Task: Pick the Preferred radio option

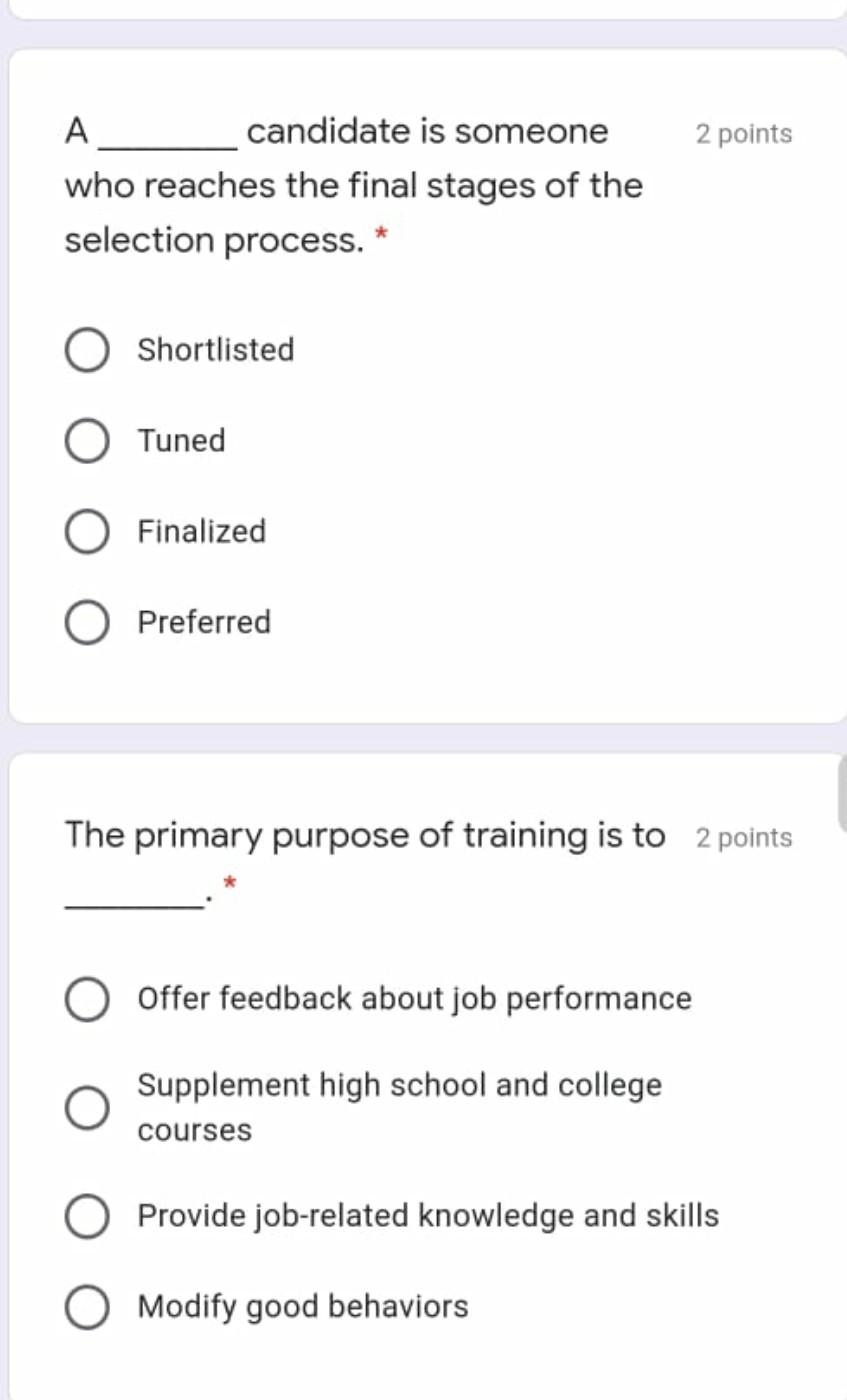Action: point(88,623)
